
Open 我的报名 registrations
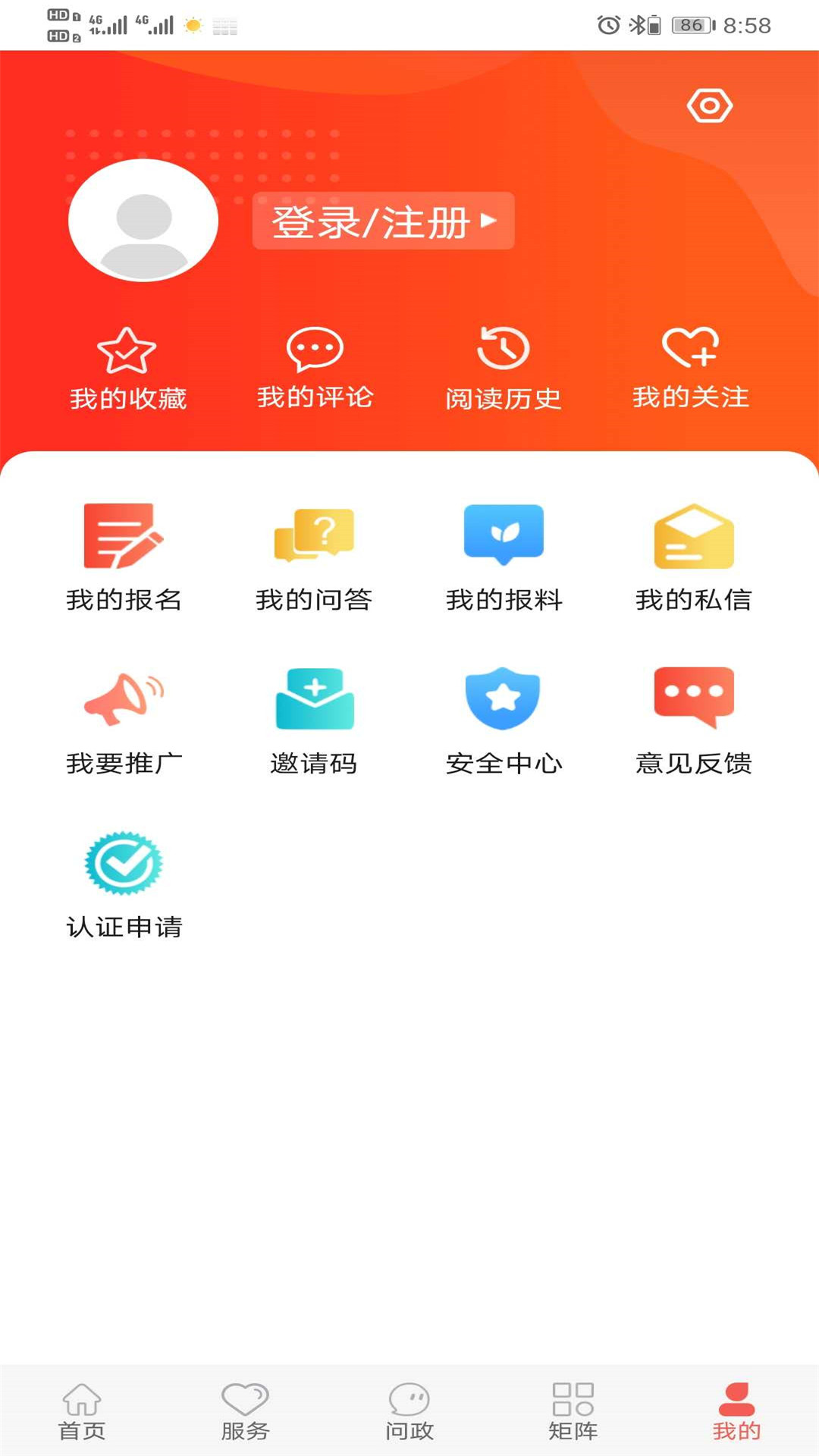[125, 554]
